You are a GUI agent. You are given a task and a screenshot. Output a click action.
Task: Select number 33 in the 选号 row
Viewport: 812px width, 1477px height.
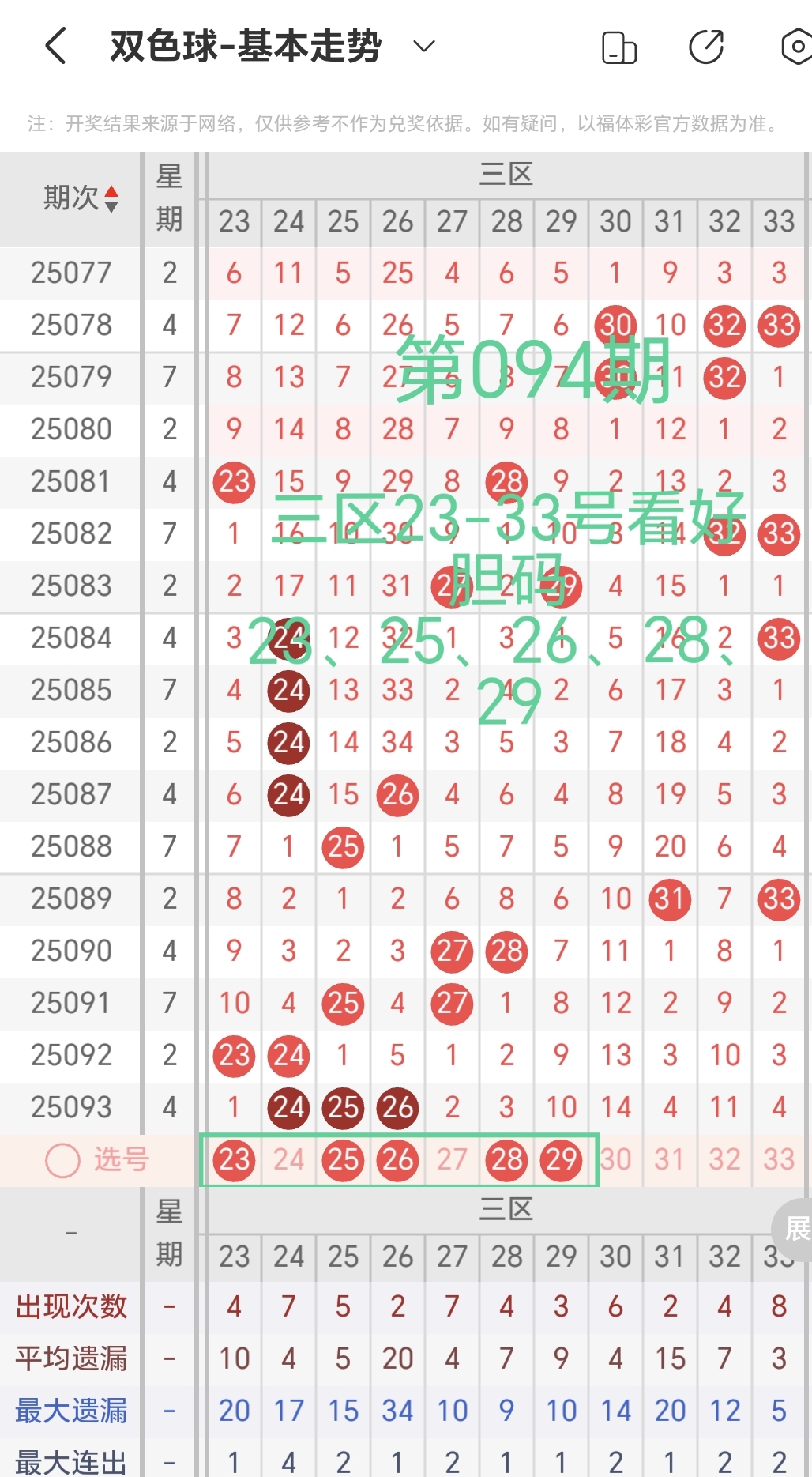[x=778, y=1160]
